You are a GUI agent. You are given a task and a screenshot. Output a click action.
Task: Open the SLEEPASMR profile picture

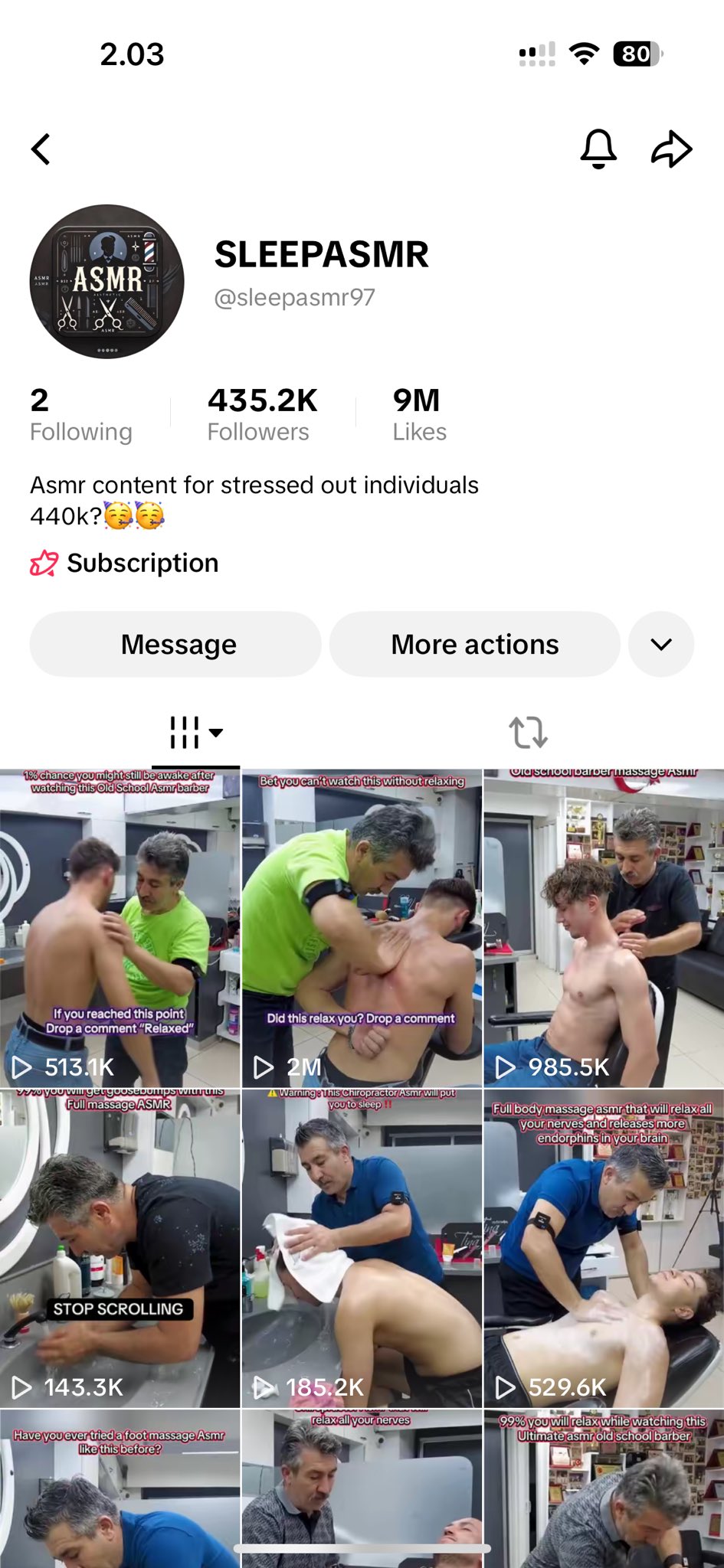(107, 281)
